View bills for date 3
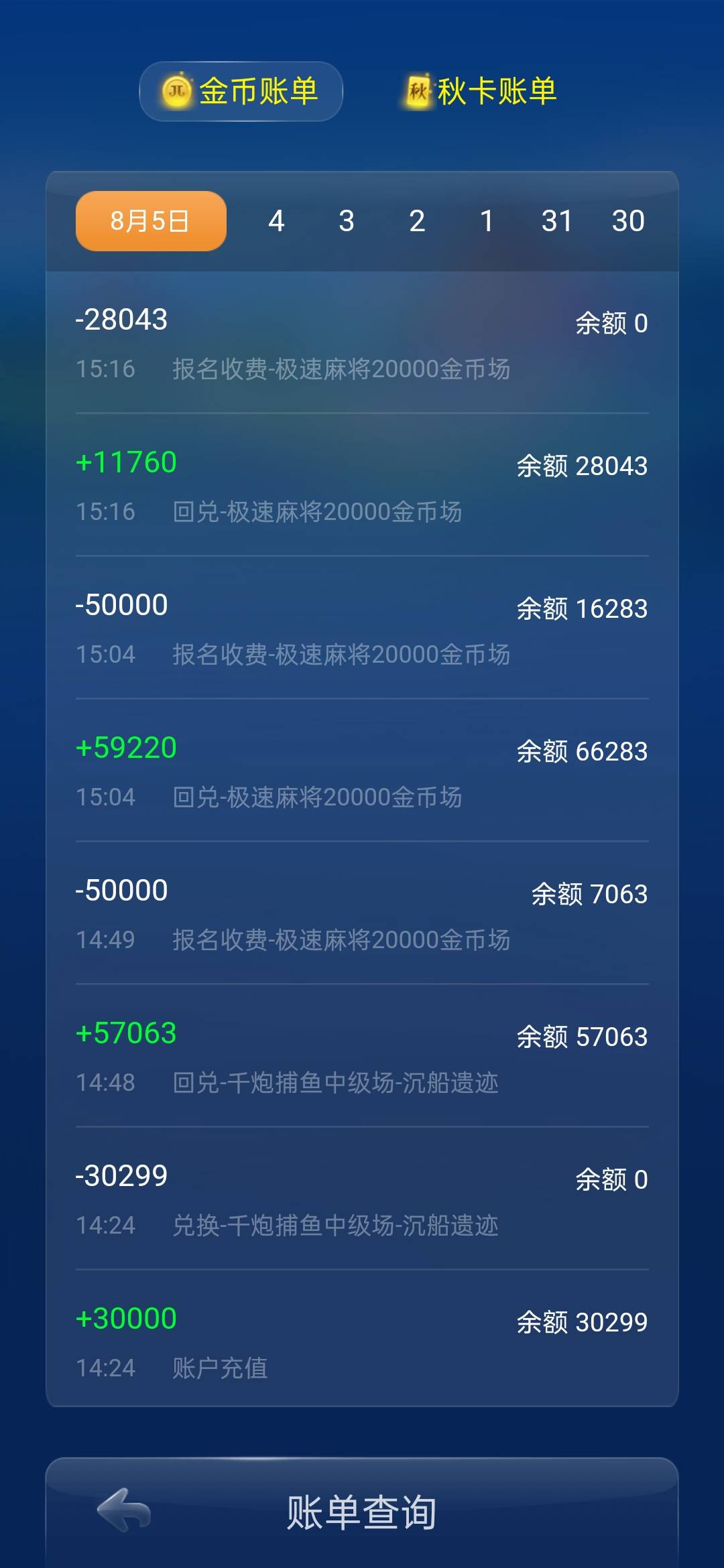Screen dimensions: 724x1568 click(347, 220)
